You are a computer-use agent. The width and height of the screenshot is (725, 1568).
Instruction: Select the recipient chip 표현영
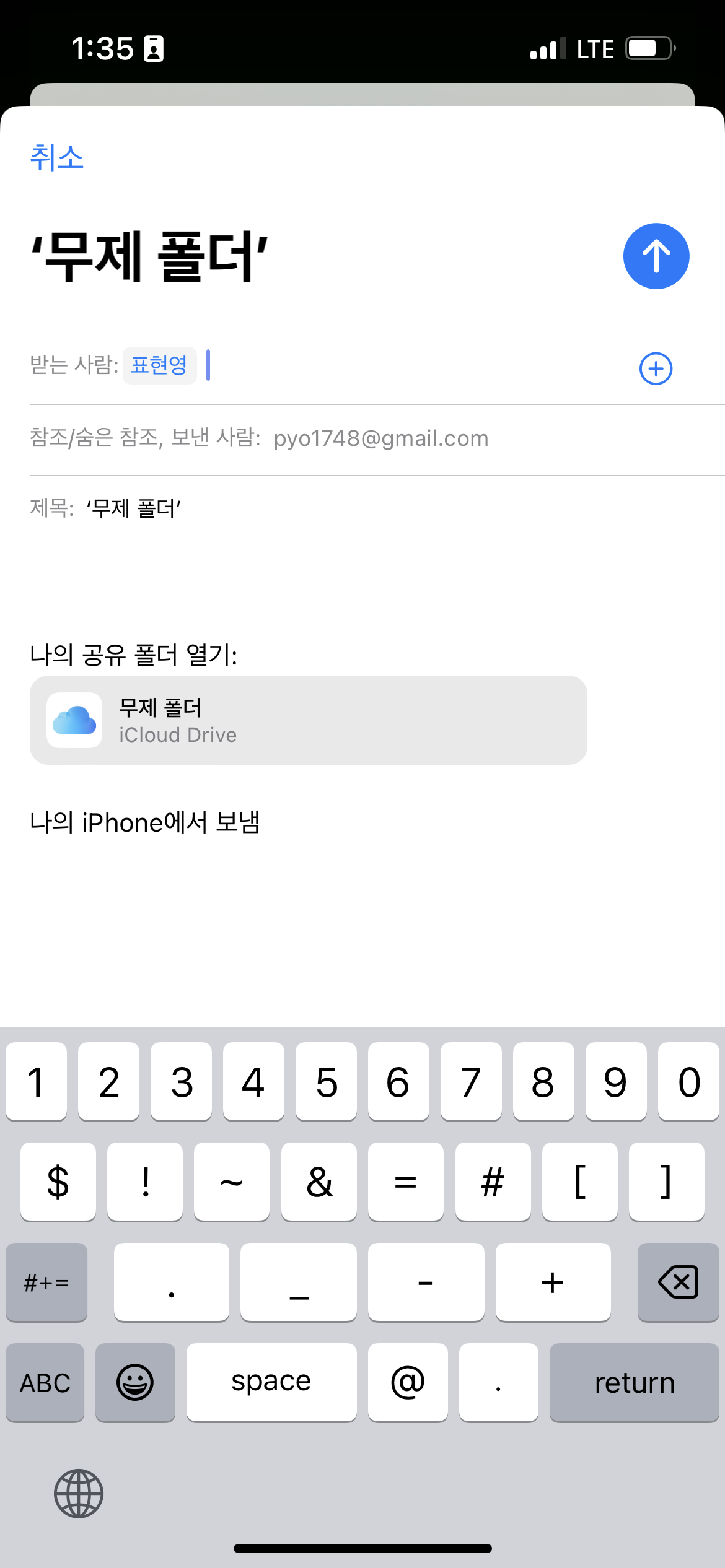point(159,365)
